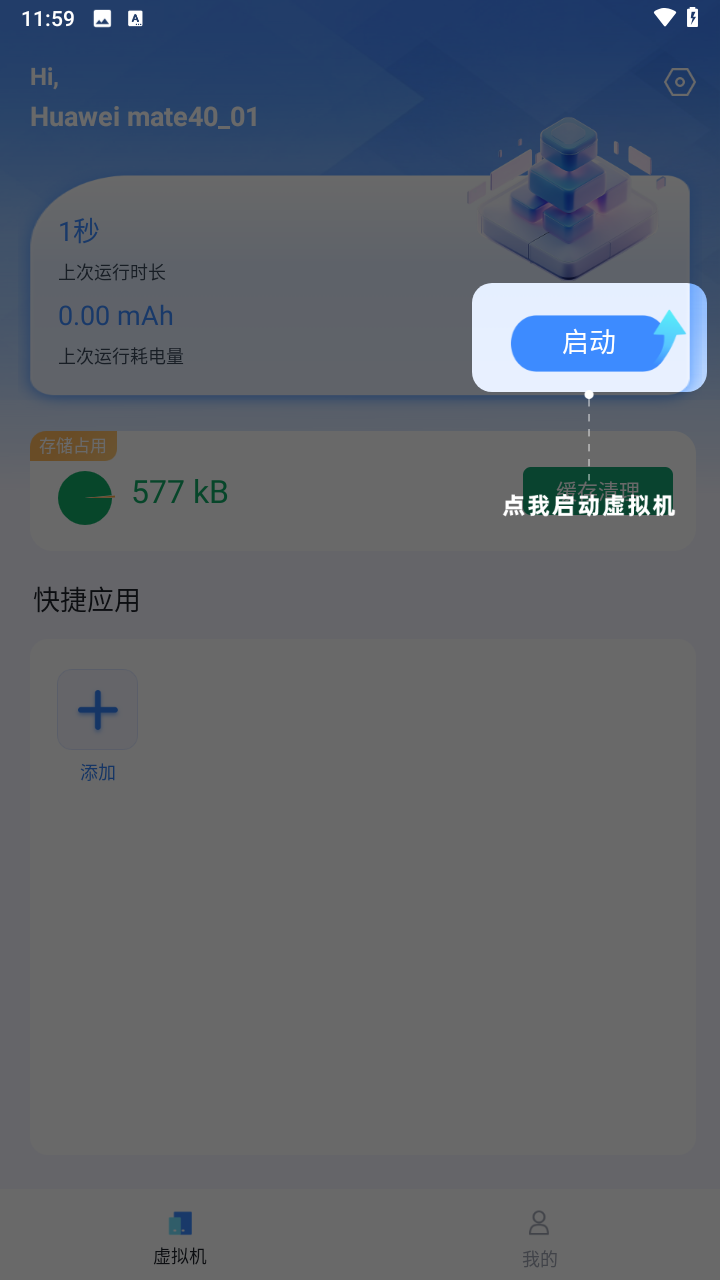
Task: Select the 虚拟机 tab icon in the bottom bar
Action: point(180,1222)
